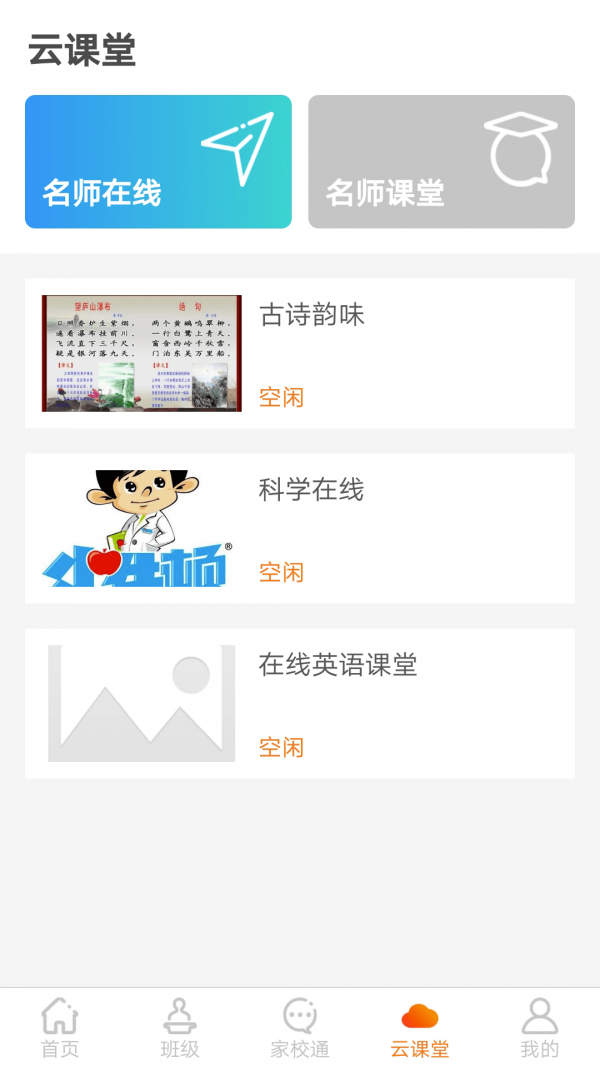Open the 名师课堂 card
Screen dimensions: 600x1067
[x=441, y=162]
